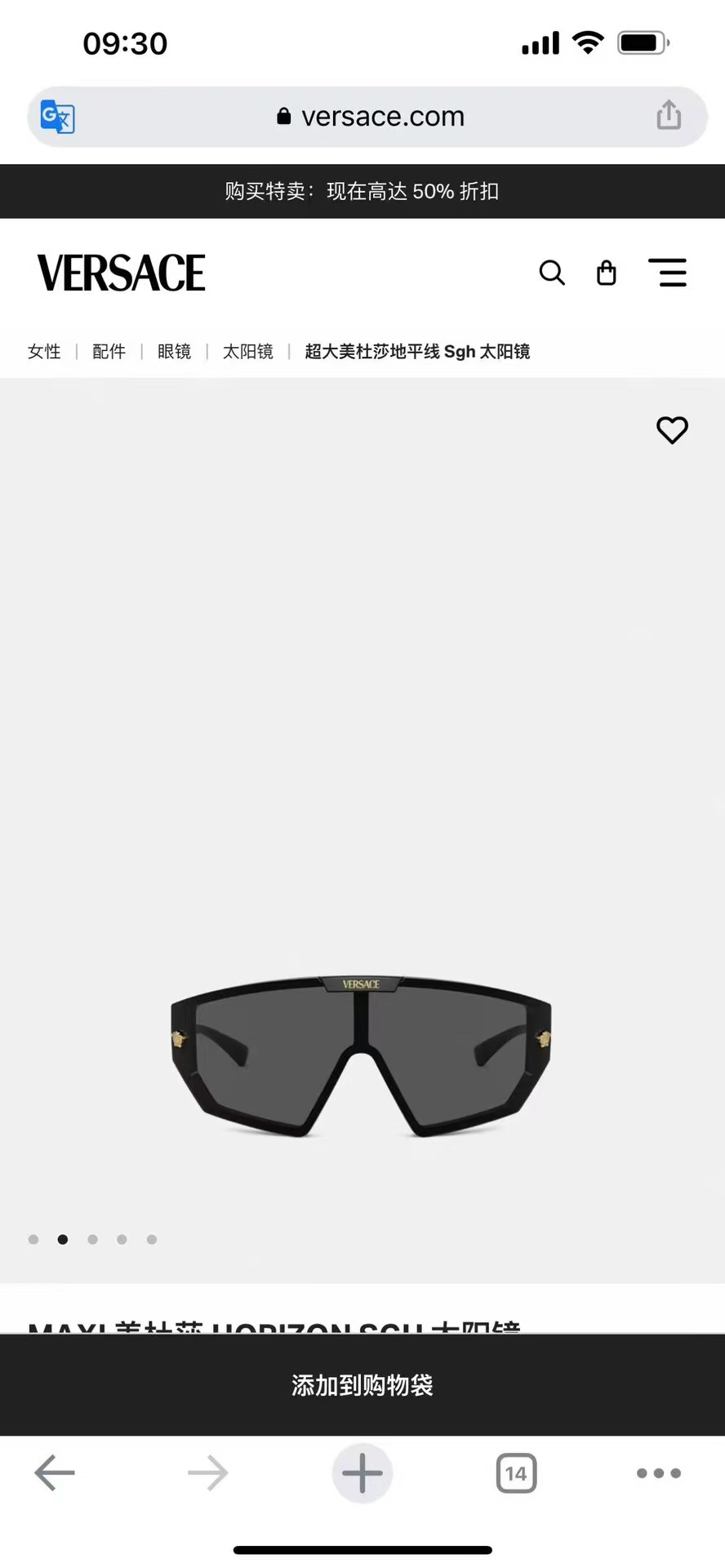Go to the Versace home logo

click(x=121, y=273)
